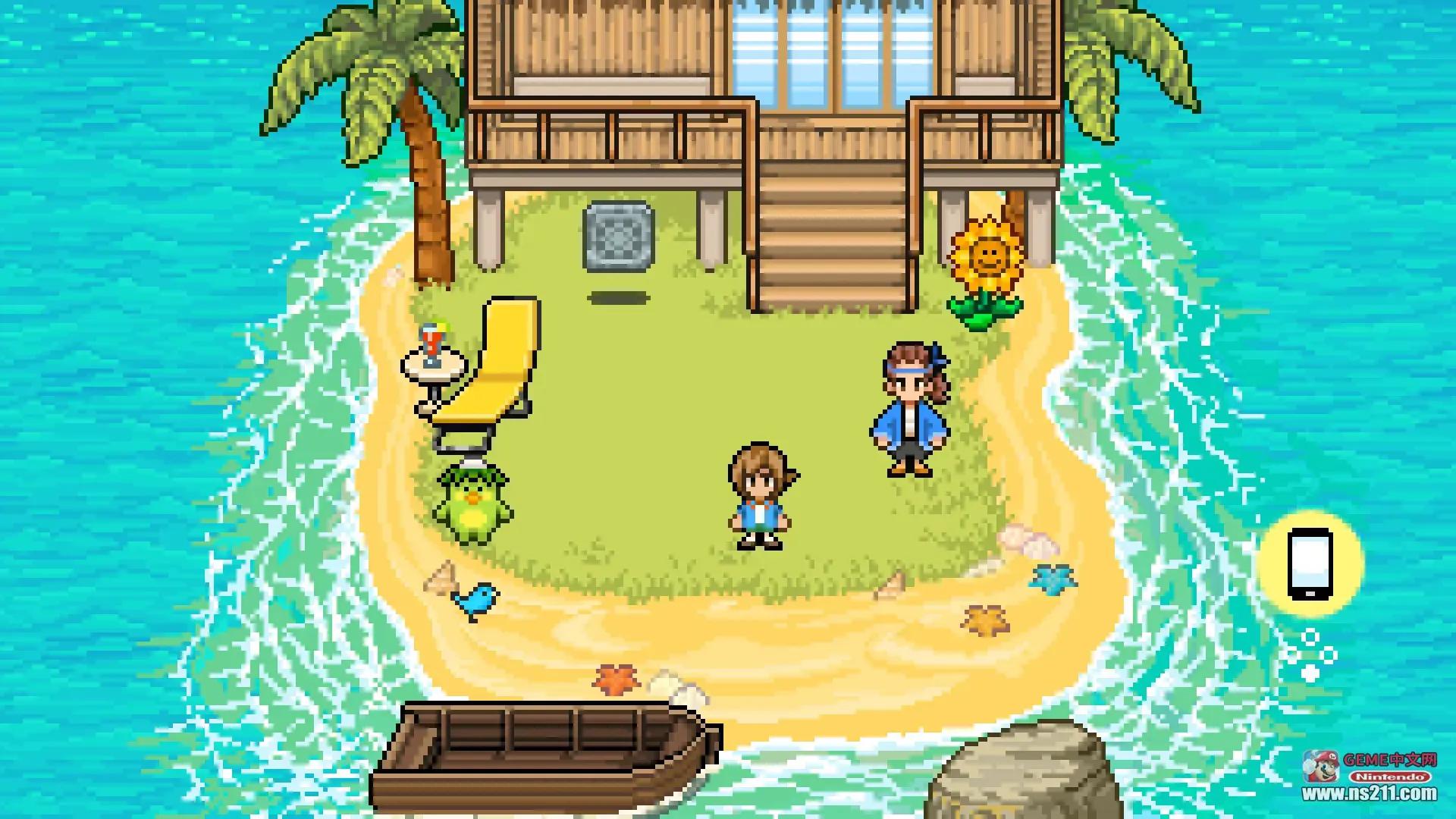1456x819 pixels.
Task: Open the smartphone menu icon
Action: coord(1310,563)
